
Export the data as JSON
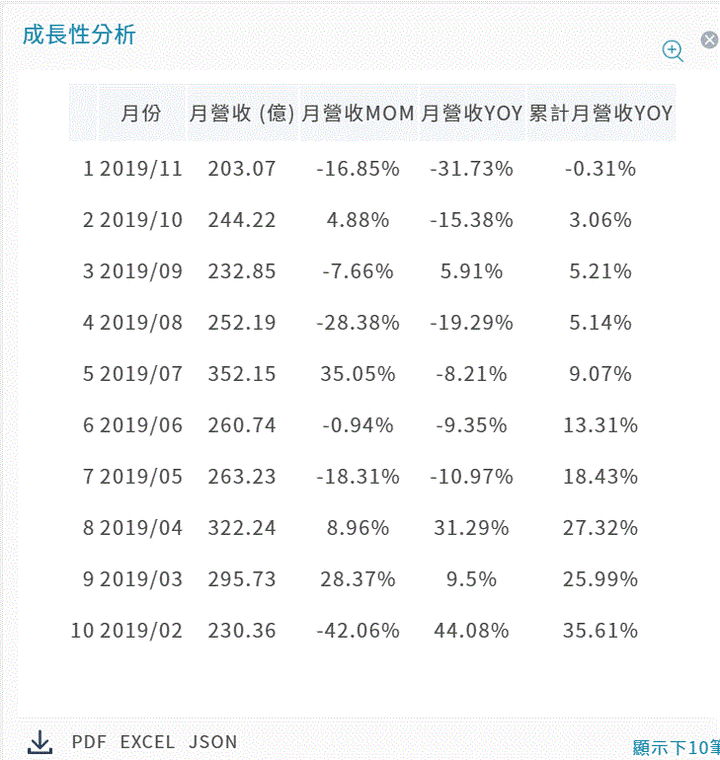coord(213,742)
